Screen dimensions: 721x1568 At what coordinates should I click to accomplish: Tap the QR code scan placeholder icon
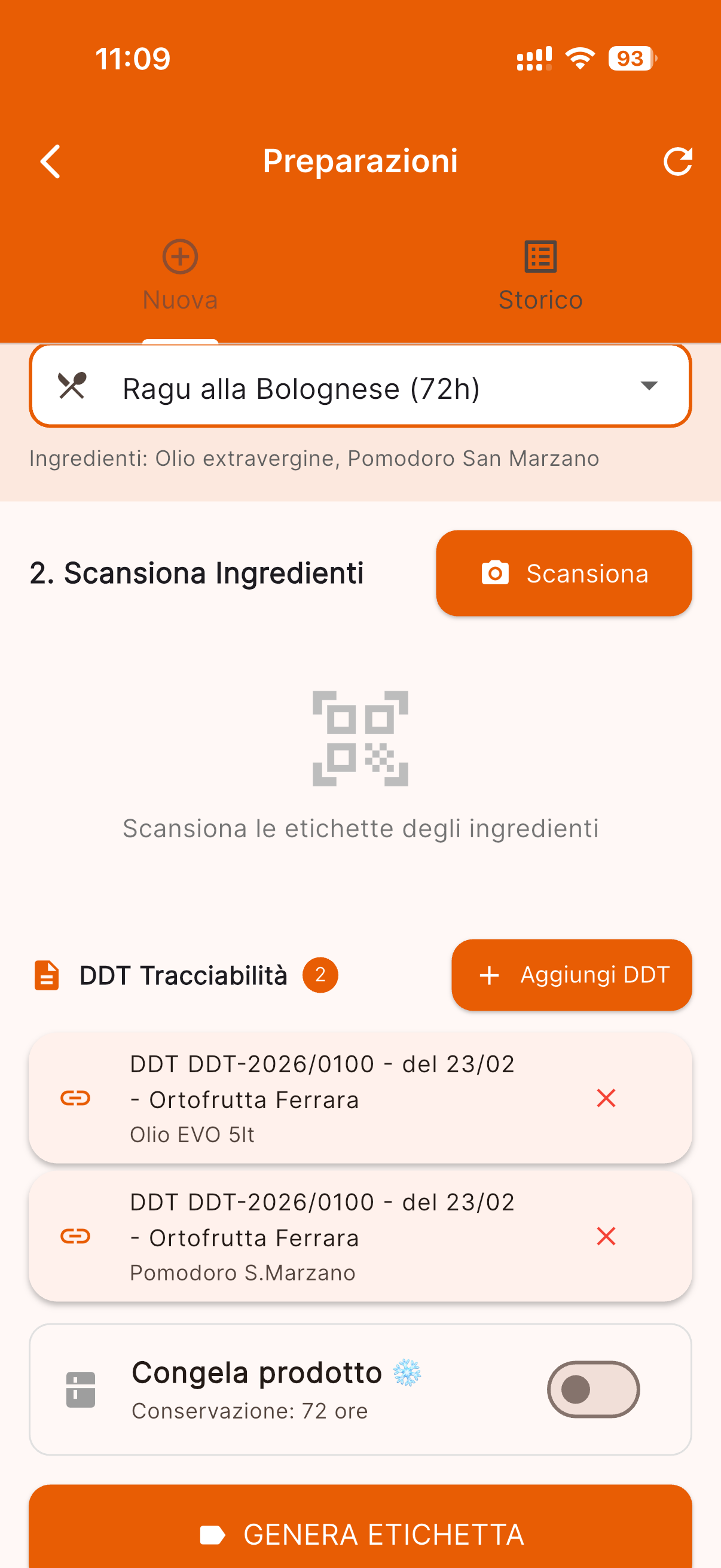point(360,737)
